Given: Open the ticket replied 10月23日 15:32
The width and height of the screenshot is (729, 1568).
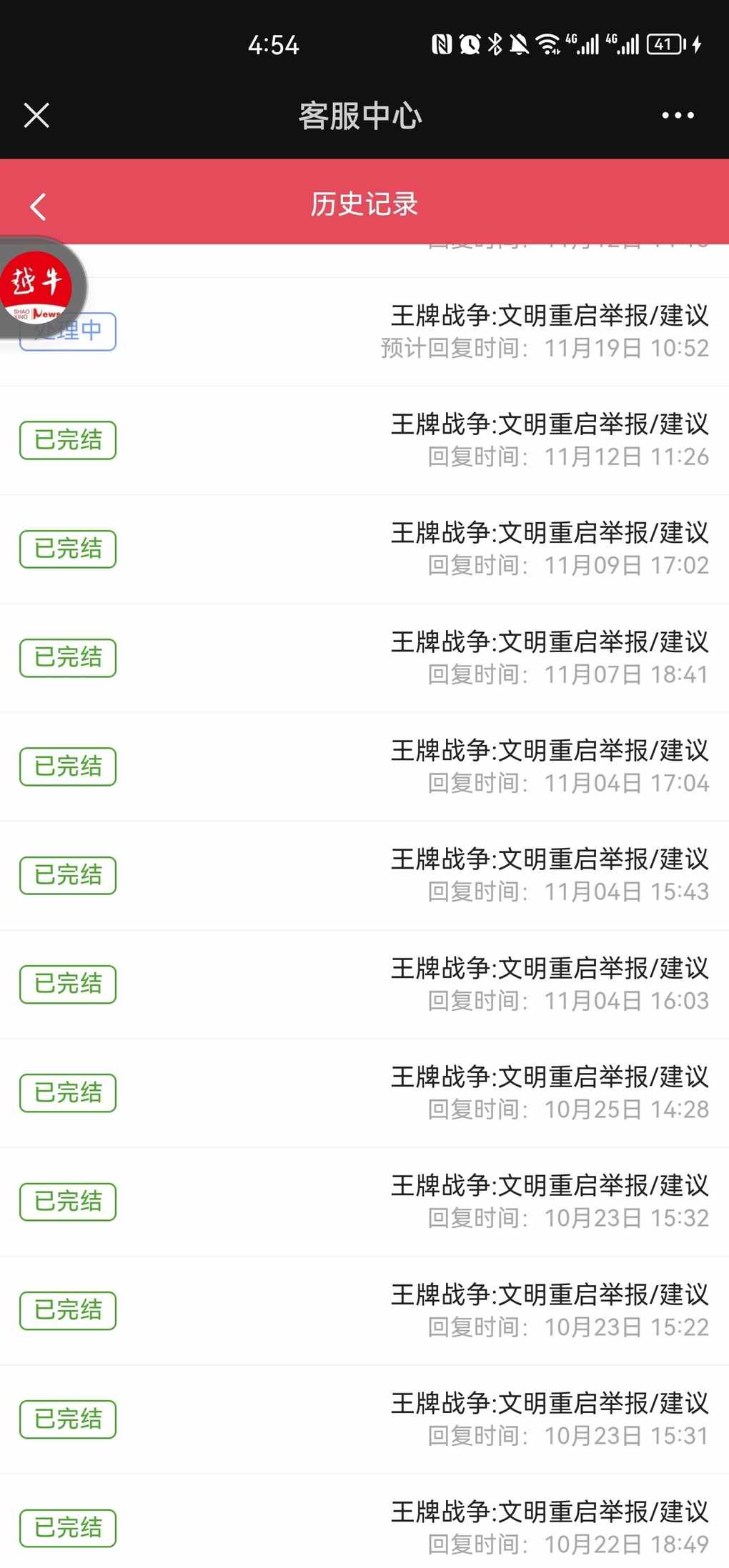Looking at the screenshot, I should 364,1202.
